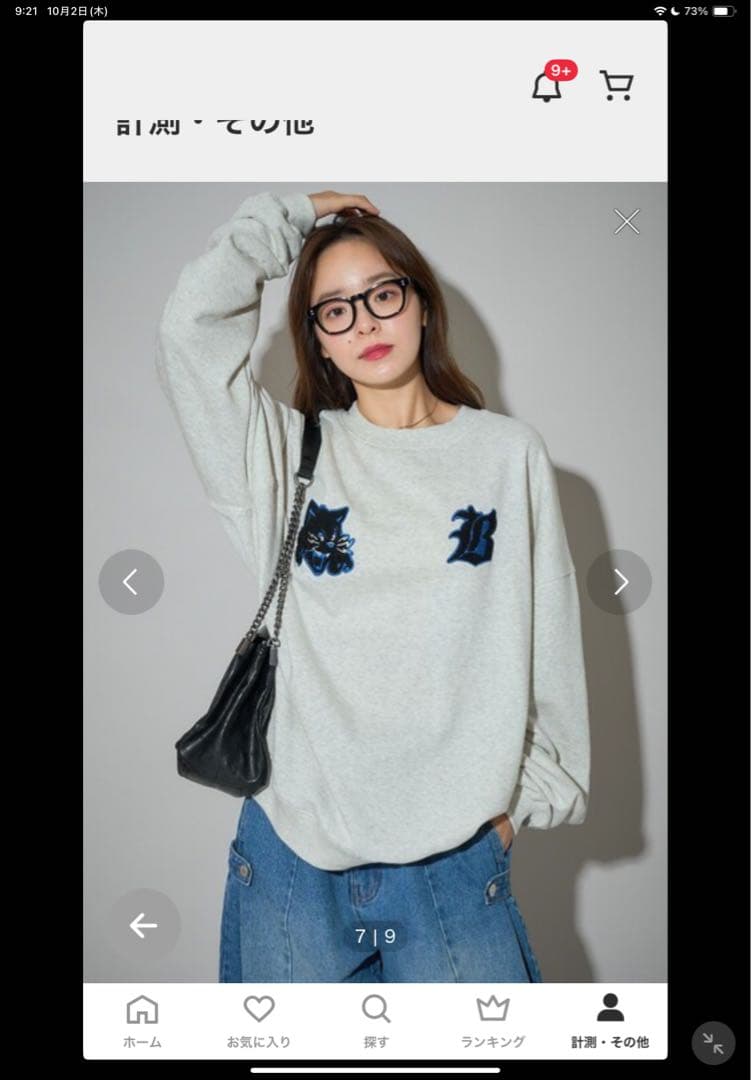Tap the shrink screen arrows button
Image resolution: width=751 pixels, height=1080 pixels.
click(x=713, y=1043)
